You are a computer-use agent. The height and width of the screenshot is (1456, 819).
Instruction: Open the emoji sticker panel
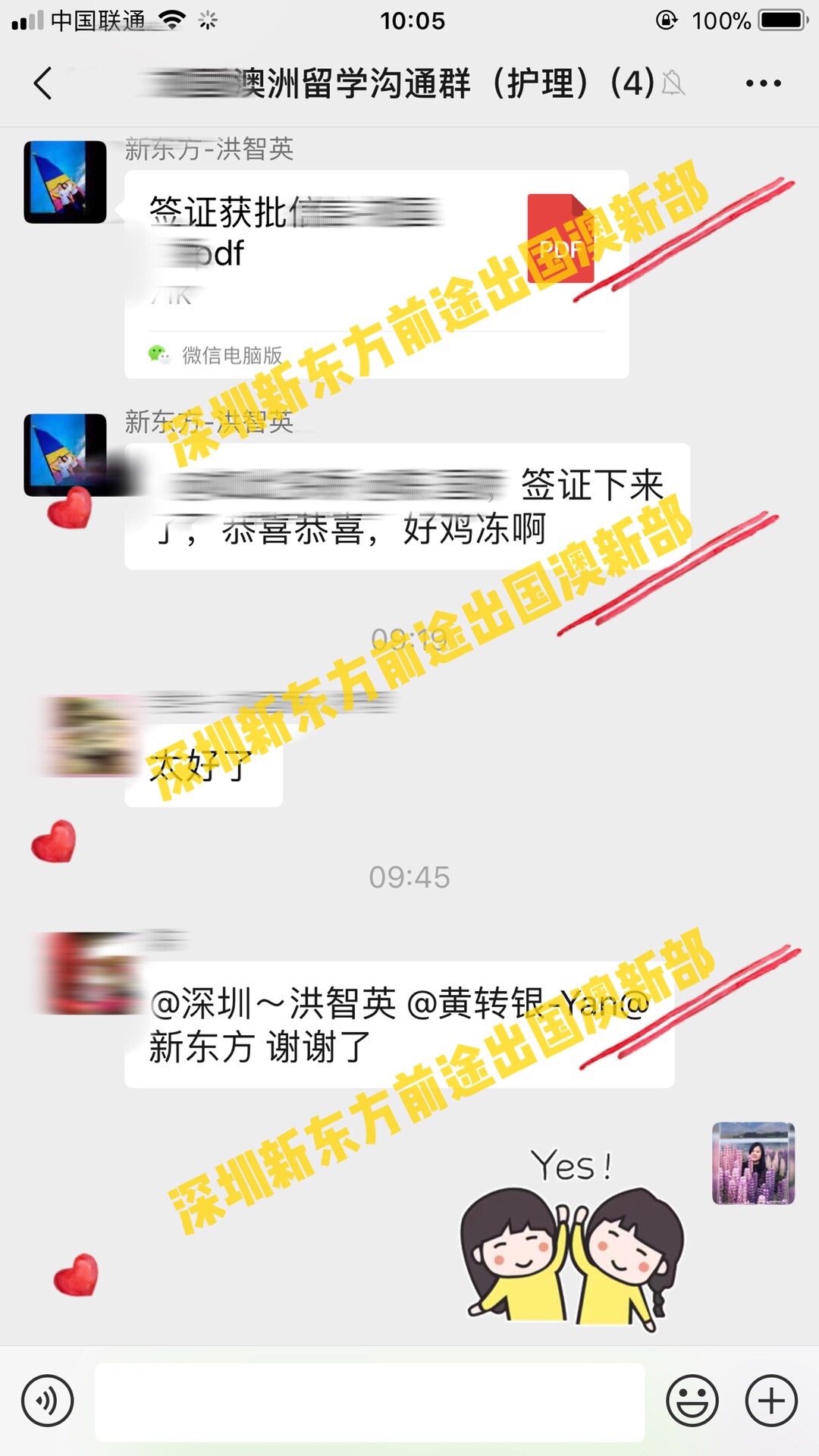pos(692,1401)
